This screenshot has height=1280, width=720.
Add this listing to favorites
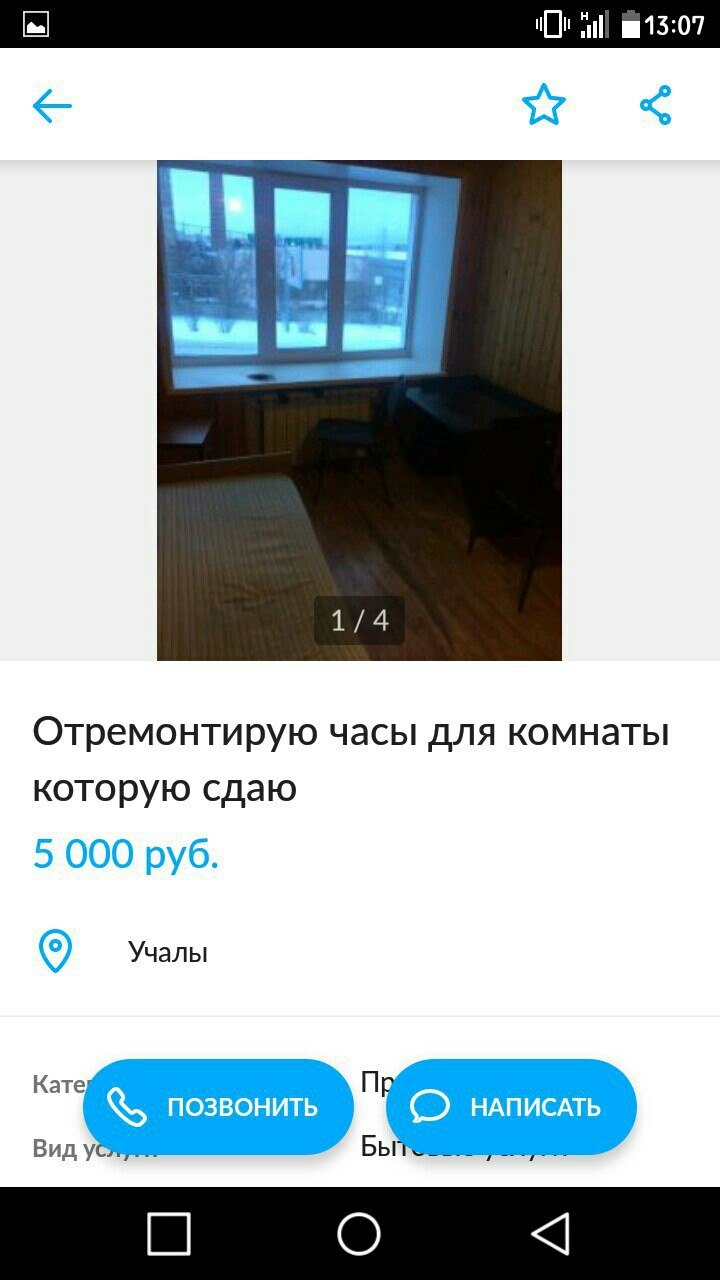pyautogui.click(x=544, y=105)
